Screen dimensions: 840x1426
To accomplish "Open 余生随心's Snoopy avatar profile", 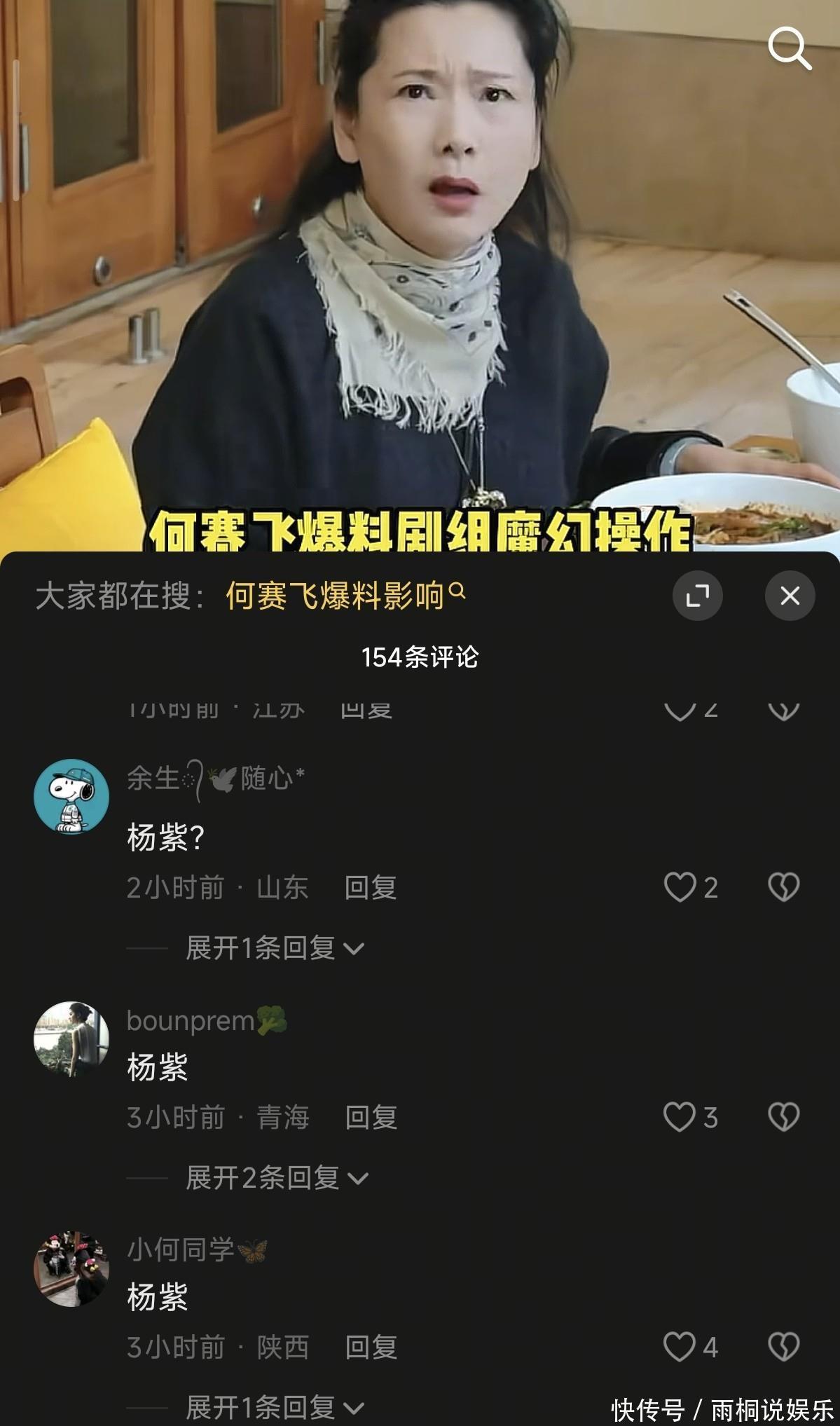I will click(71, 797).
